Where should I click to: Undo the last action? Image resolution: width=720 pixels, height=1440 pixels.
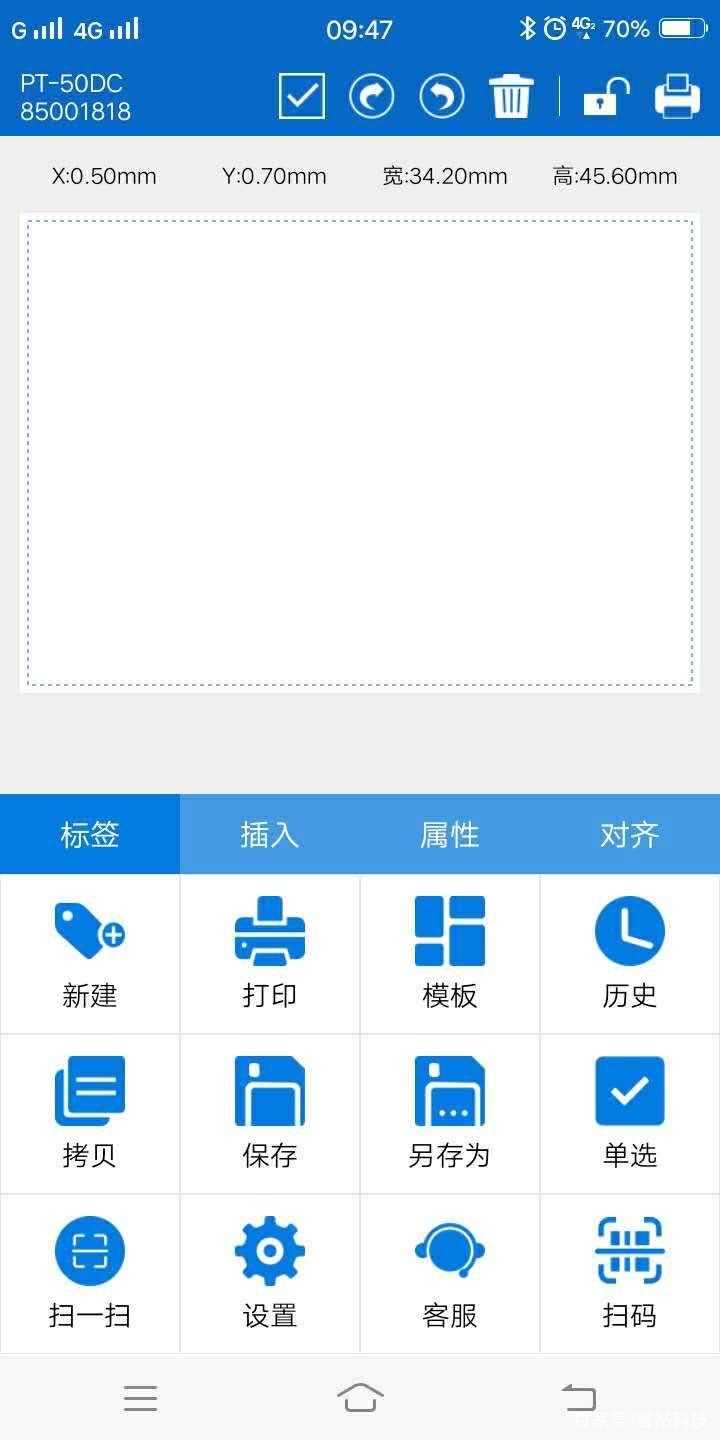pyautogui.click(x=441, y=97)
